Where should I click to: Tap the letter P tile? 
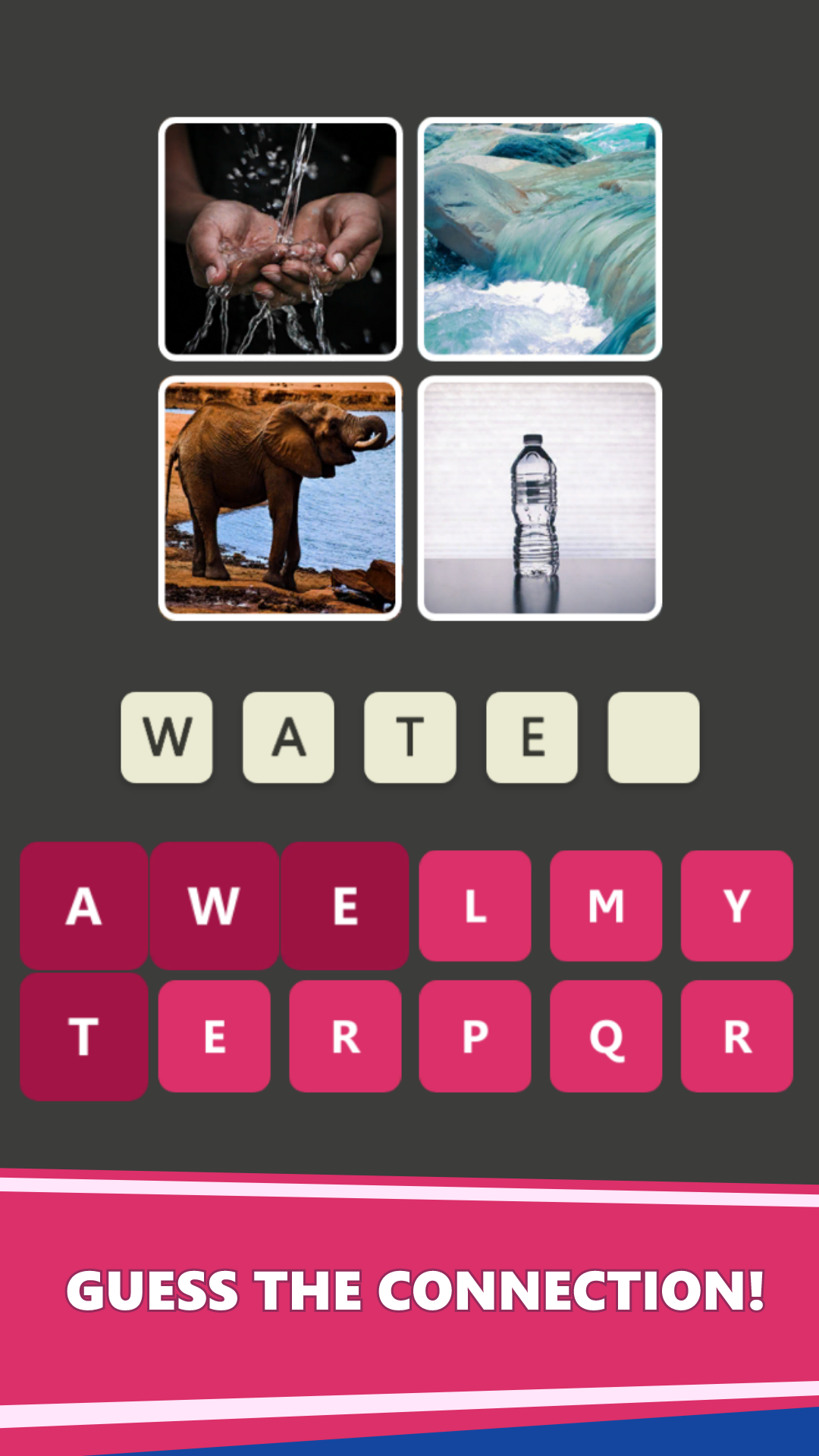475,1036
